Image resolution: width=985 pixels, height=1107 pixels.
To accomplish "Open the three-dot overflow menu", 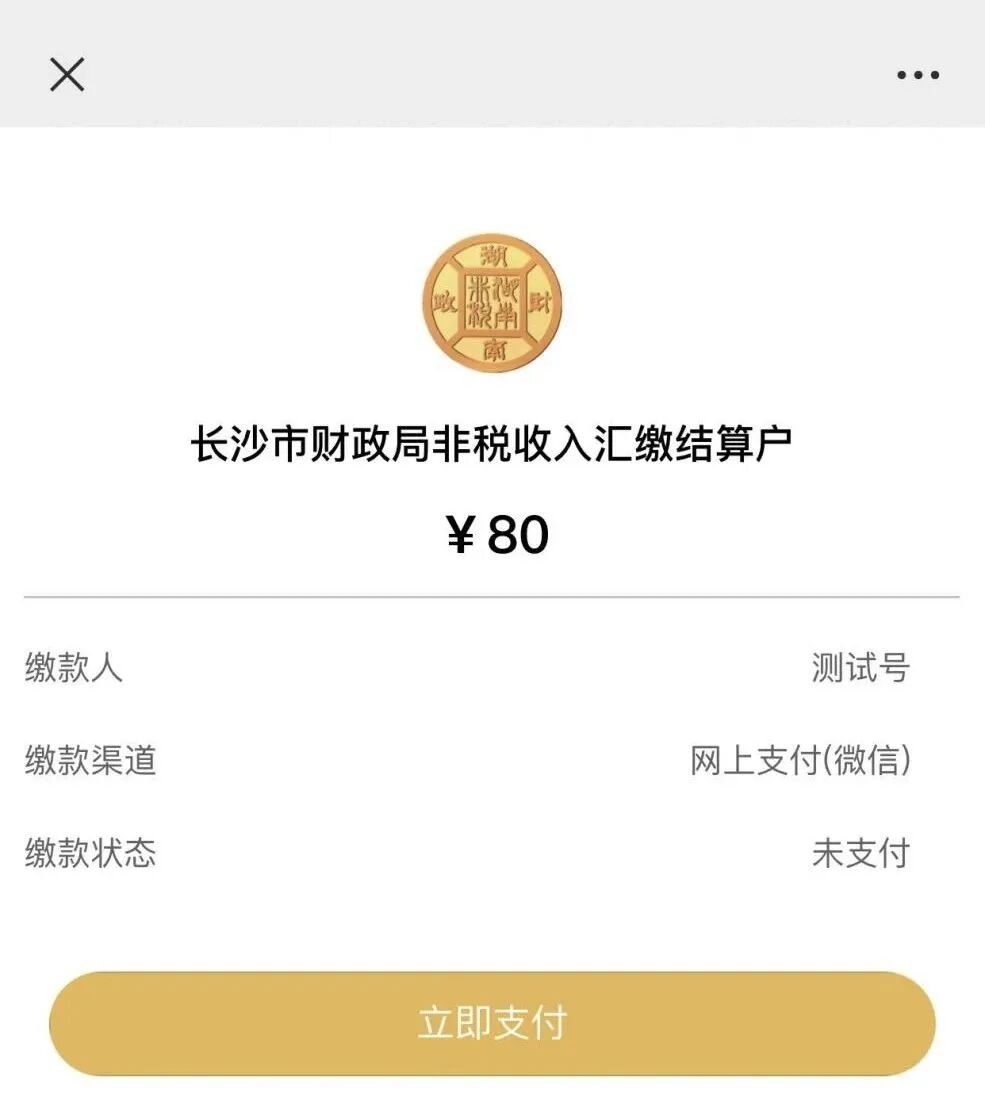I will (917, 75).
